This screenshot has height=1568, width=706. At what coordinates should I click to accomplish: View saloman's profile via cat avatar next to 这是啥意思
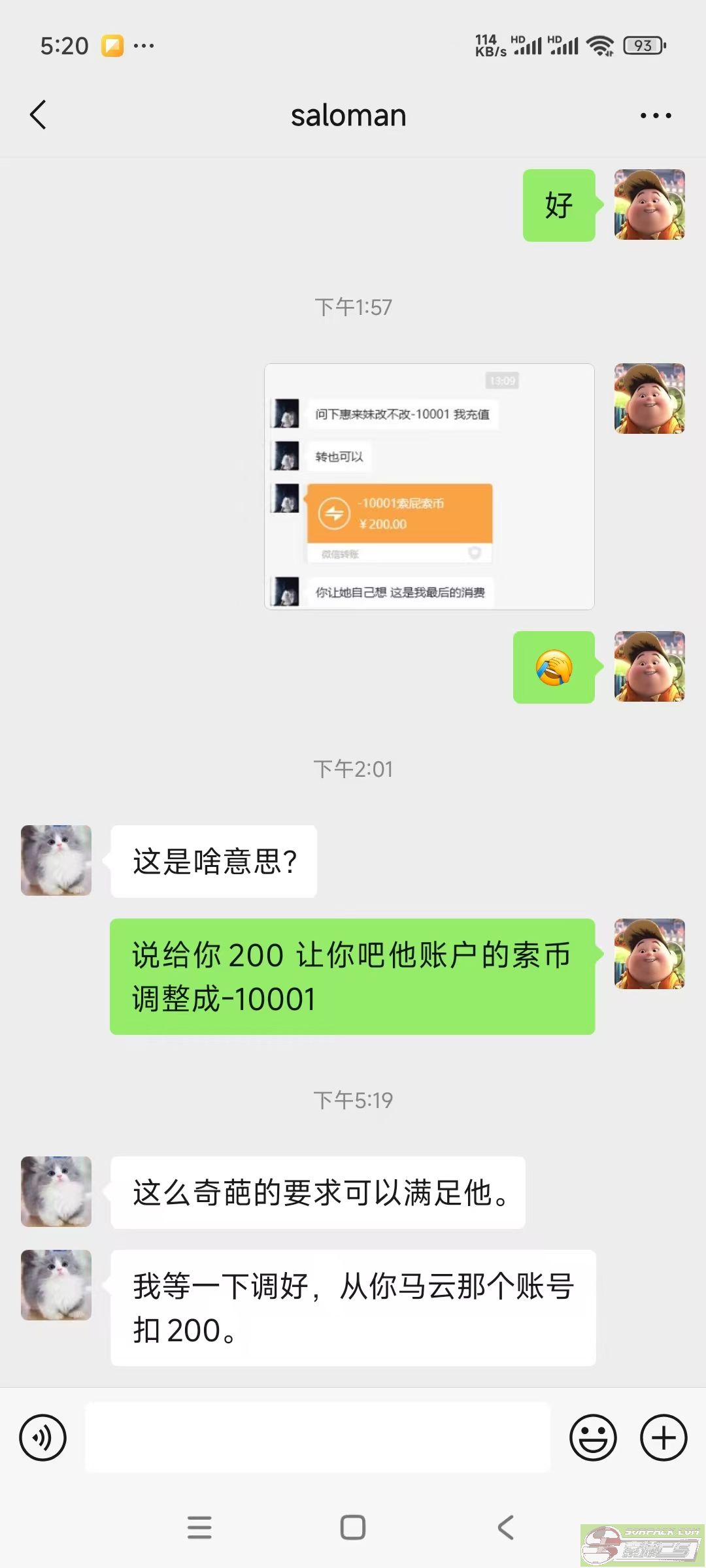coord(56,860)
